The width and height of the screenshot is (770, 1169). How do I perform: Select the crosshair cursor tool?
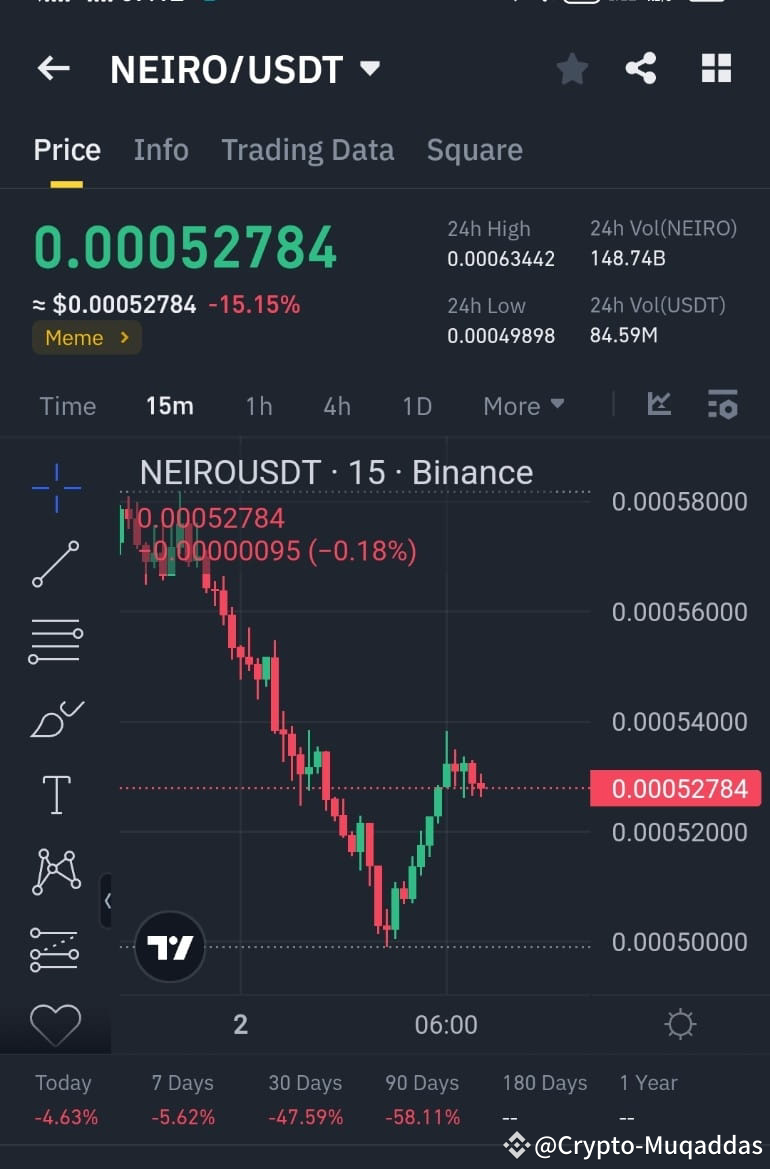(x=55, y=486)
